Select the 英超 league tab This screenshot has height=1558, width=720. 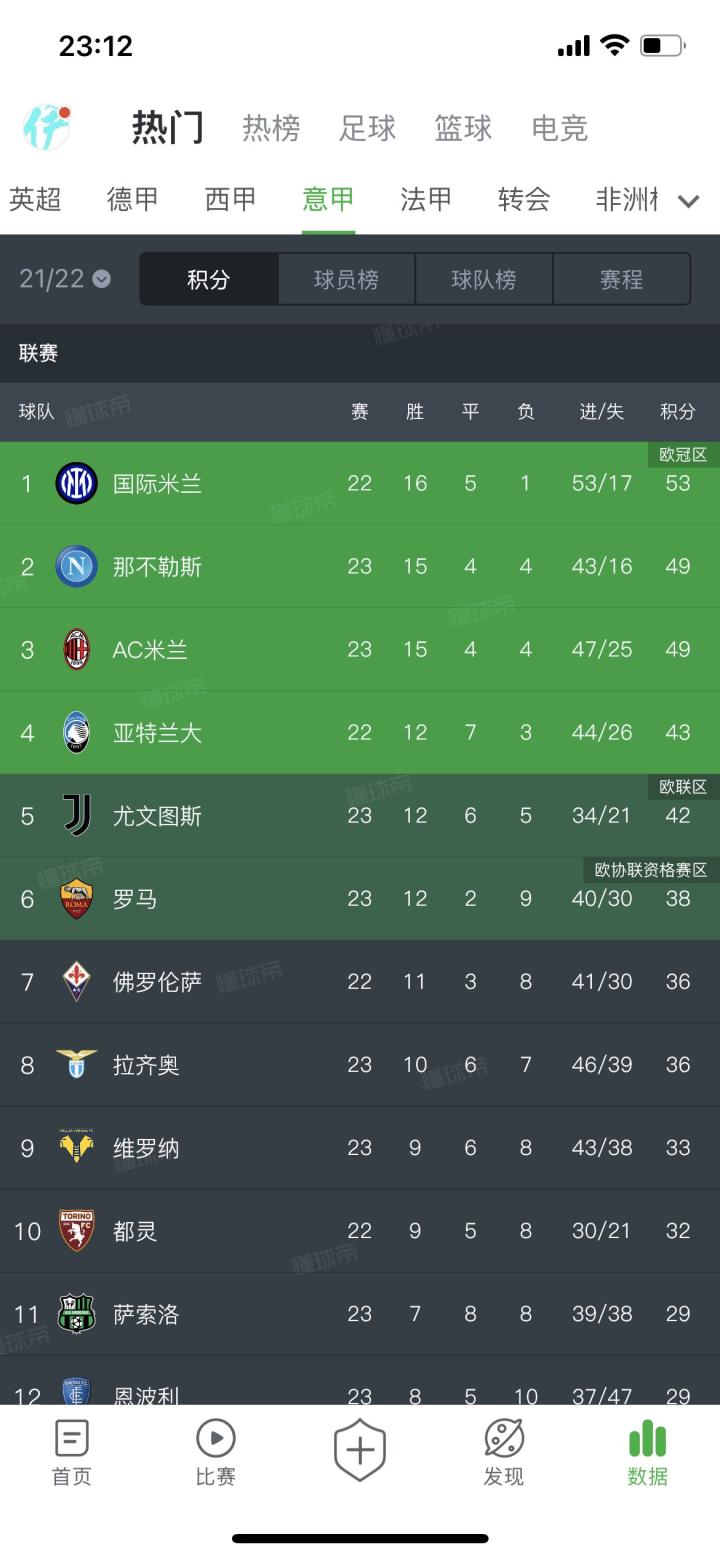coord(35,200)
